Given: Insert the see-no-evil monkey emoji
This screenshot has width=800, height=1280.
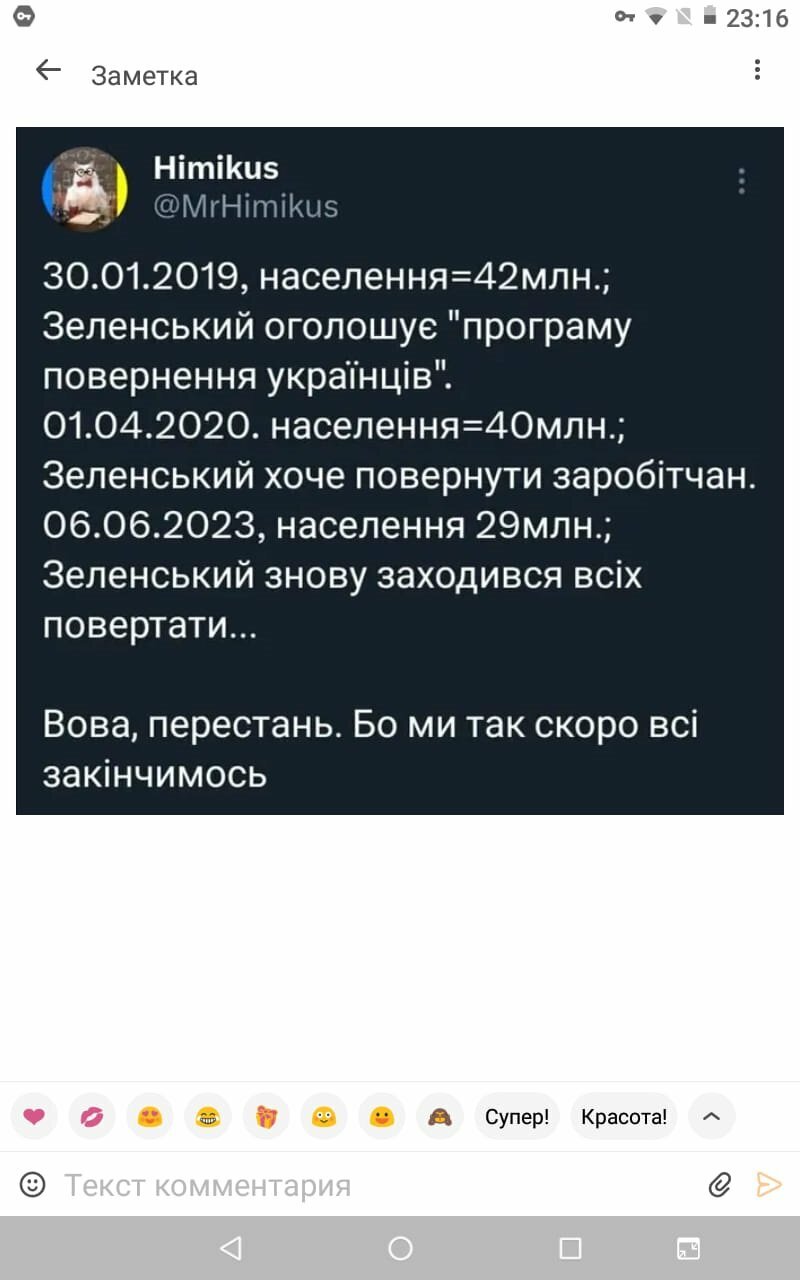Looking at the screenshot, I should click(440, 1116).
